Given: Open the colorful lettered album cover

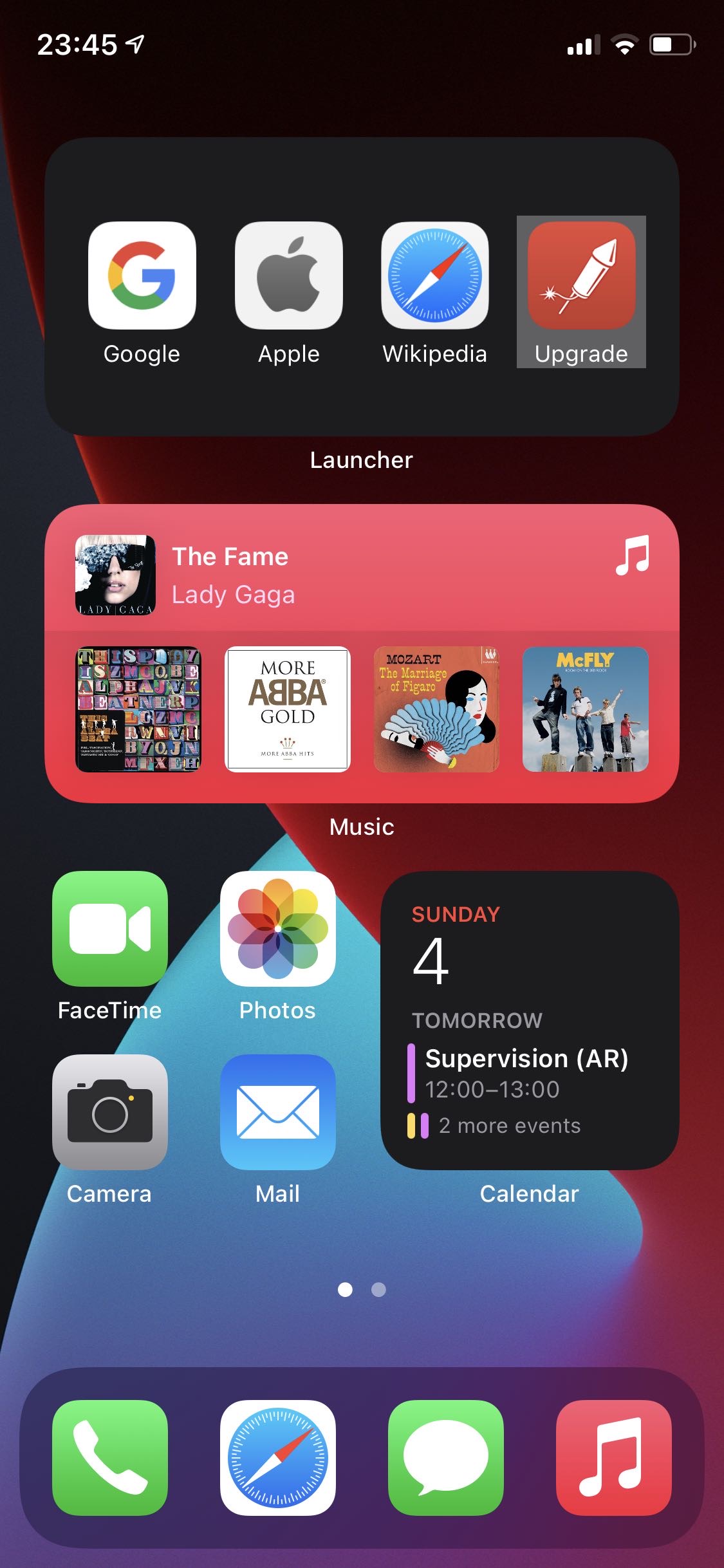Looking at the screenshot, I should (138, 709).
